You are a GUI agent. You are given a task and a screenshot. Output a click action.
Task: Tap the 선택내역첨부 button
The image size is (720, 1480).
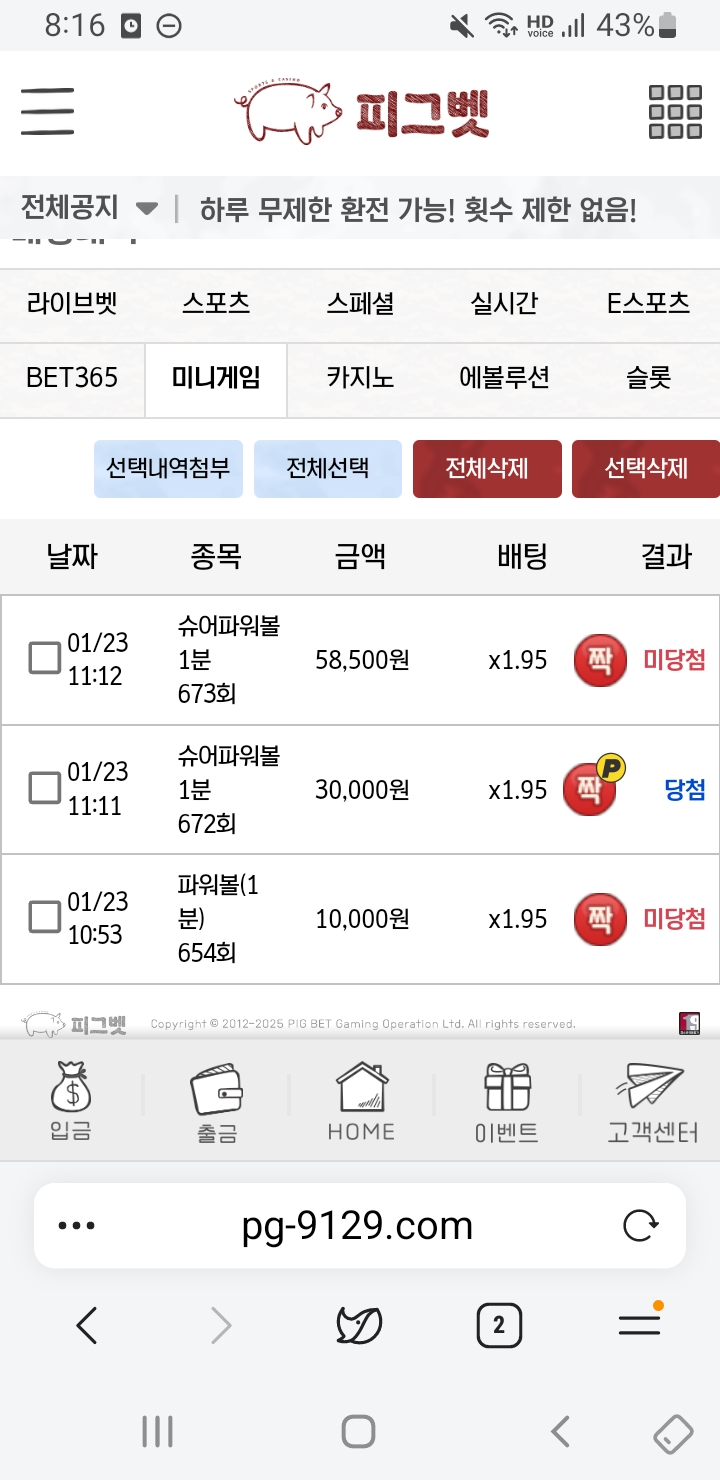168,468
